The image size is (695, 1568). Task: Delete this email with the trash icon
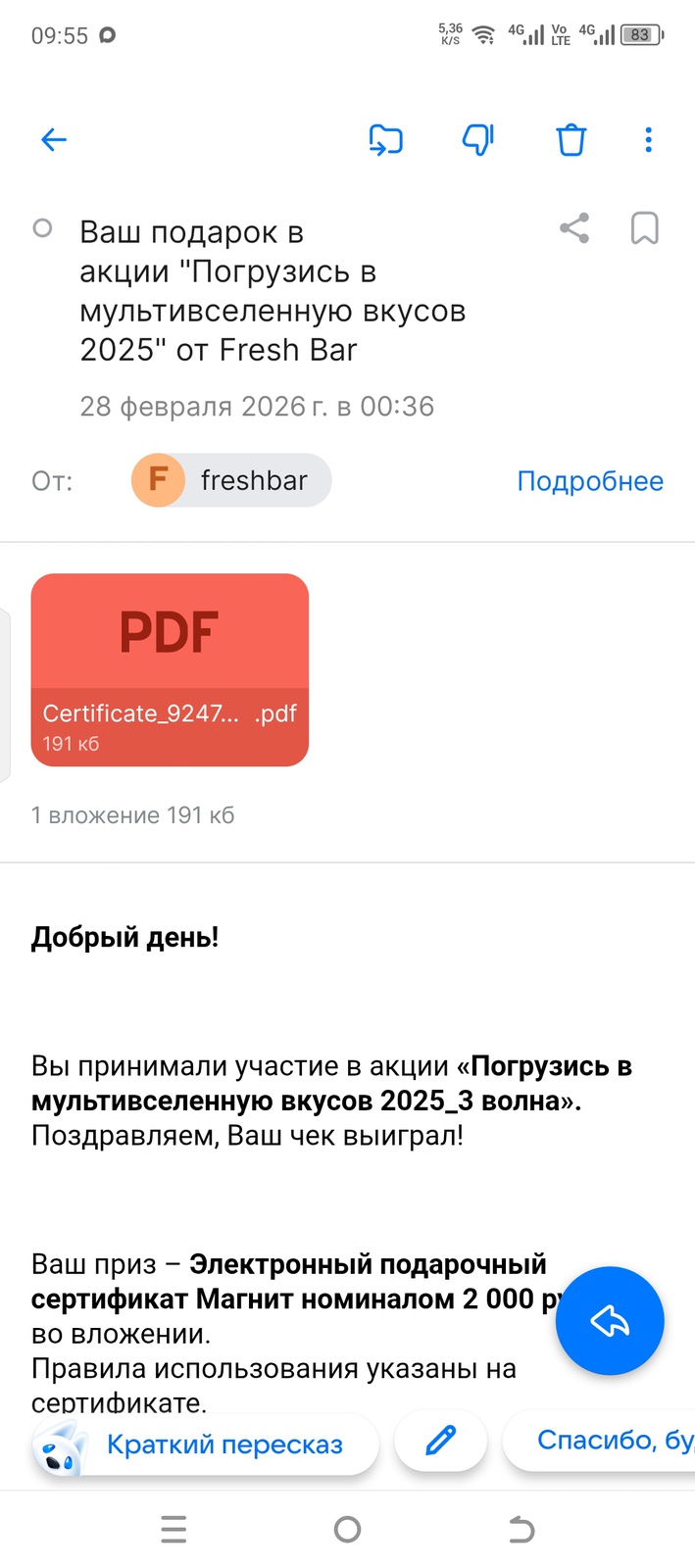[x=571, y=140]
